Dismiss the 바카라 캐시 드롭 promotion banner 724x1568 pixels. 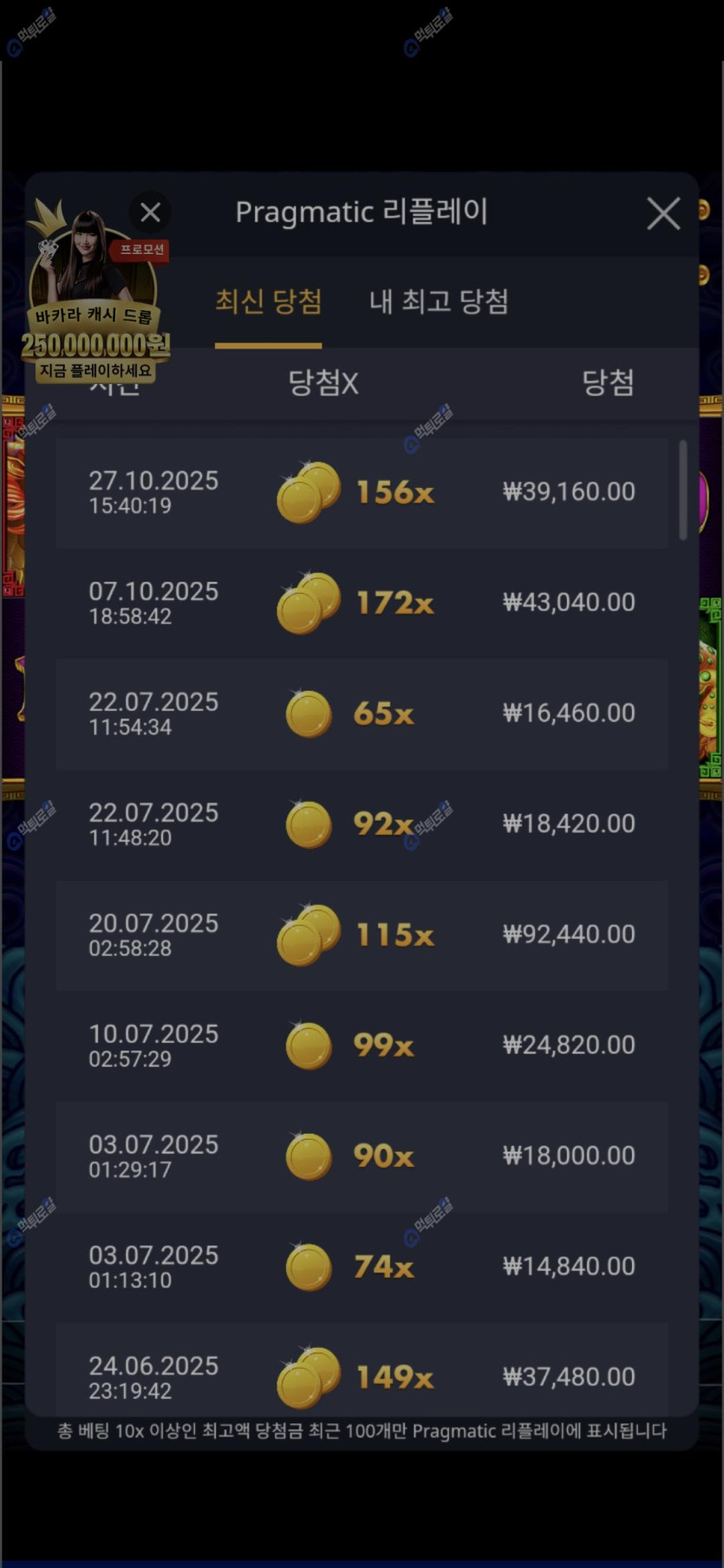pyautogui.click(x=150, y=212)
